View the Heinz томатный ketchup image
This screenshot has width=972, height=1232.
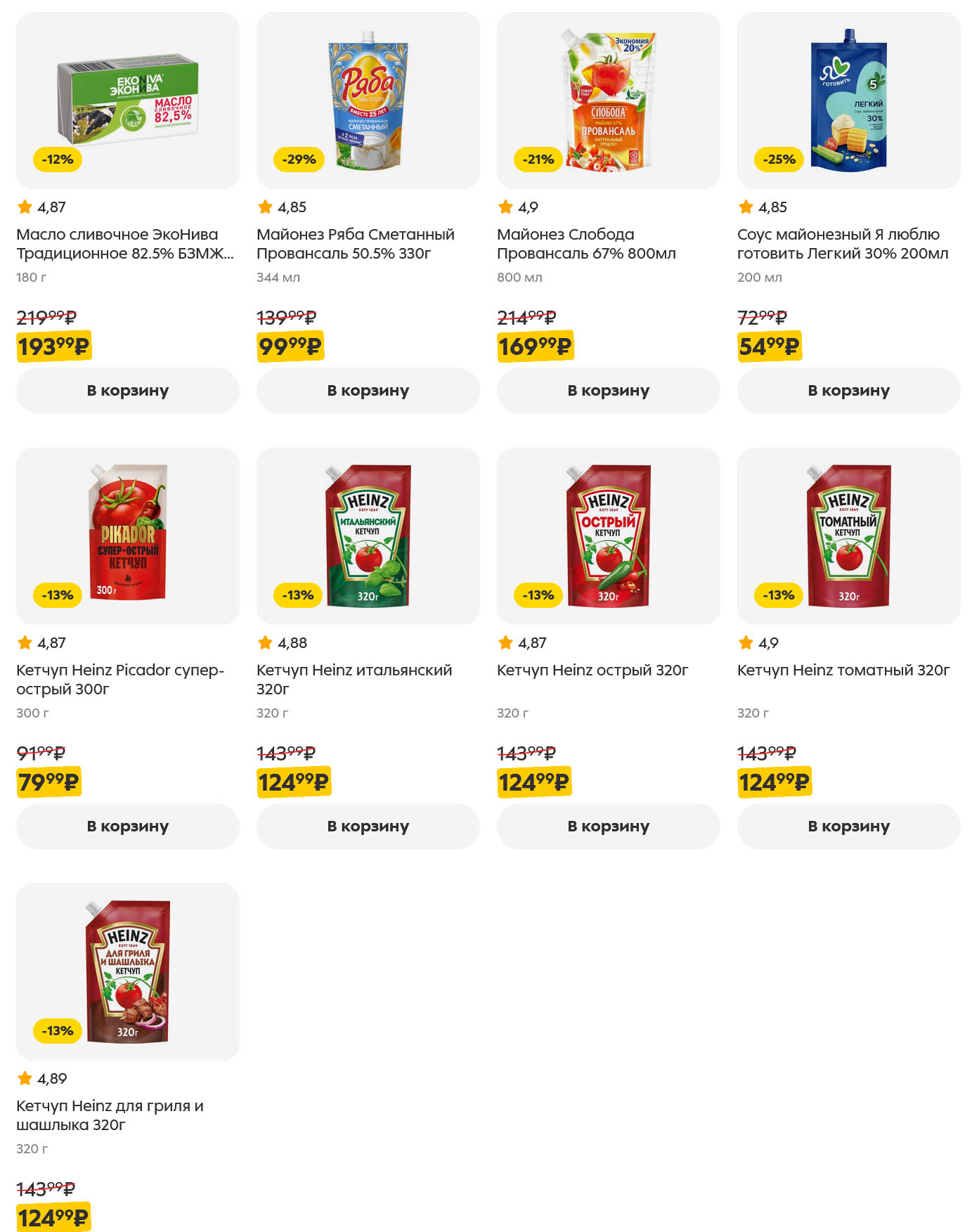click(848, 536)
